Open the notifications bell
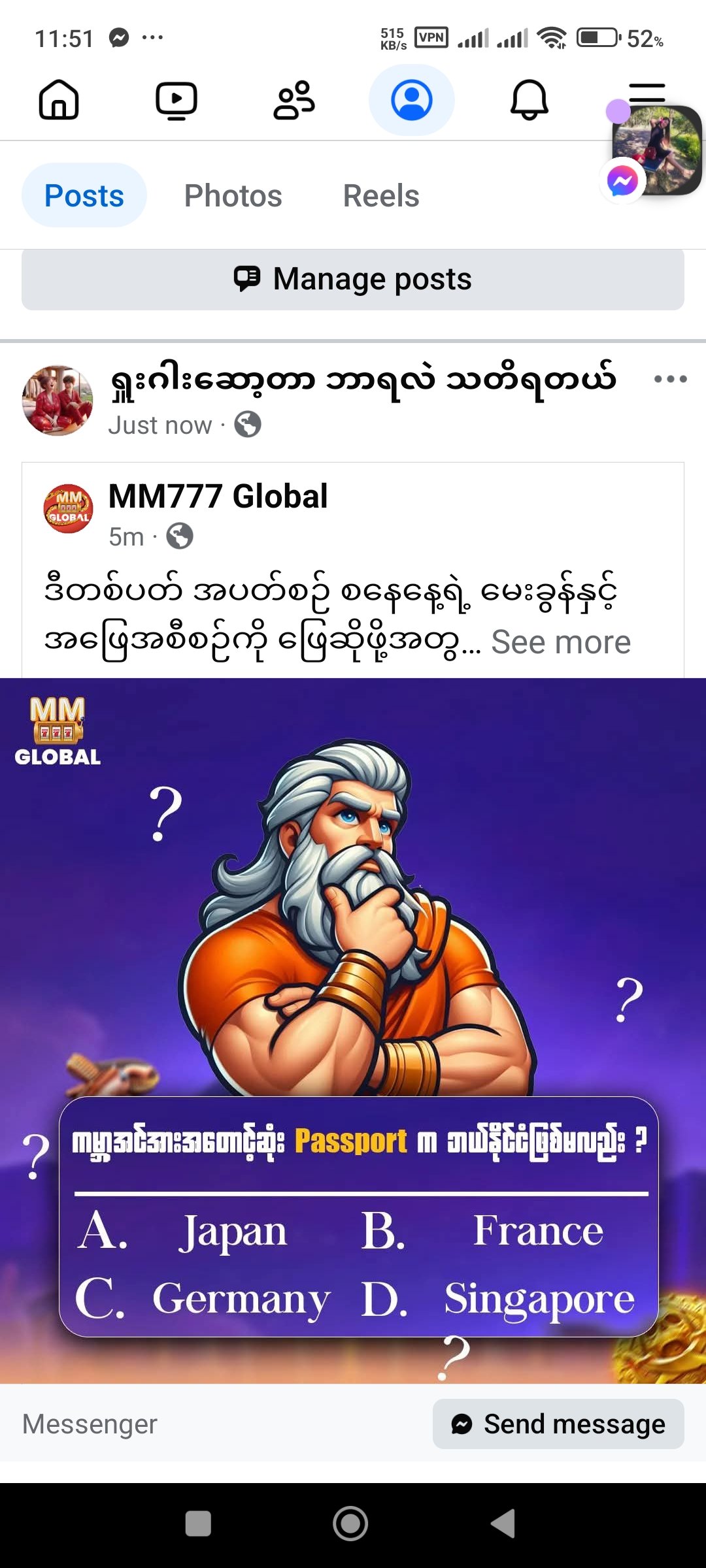 click(529, 100)
